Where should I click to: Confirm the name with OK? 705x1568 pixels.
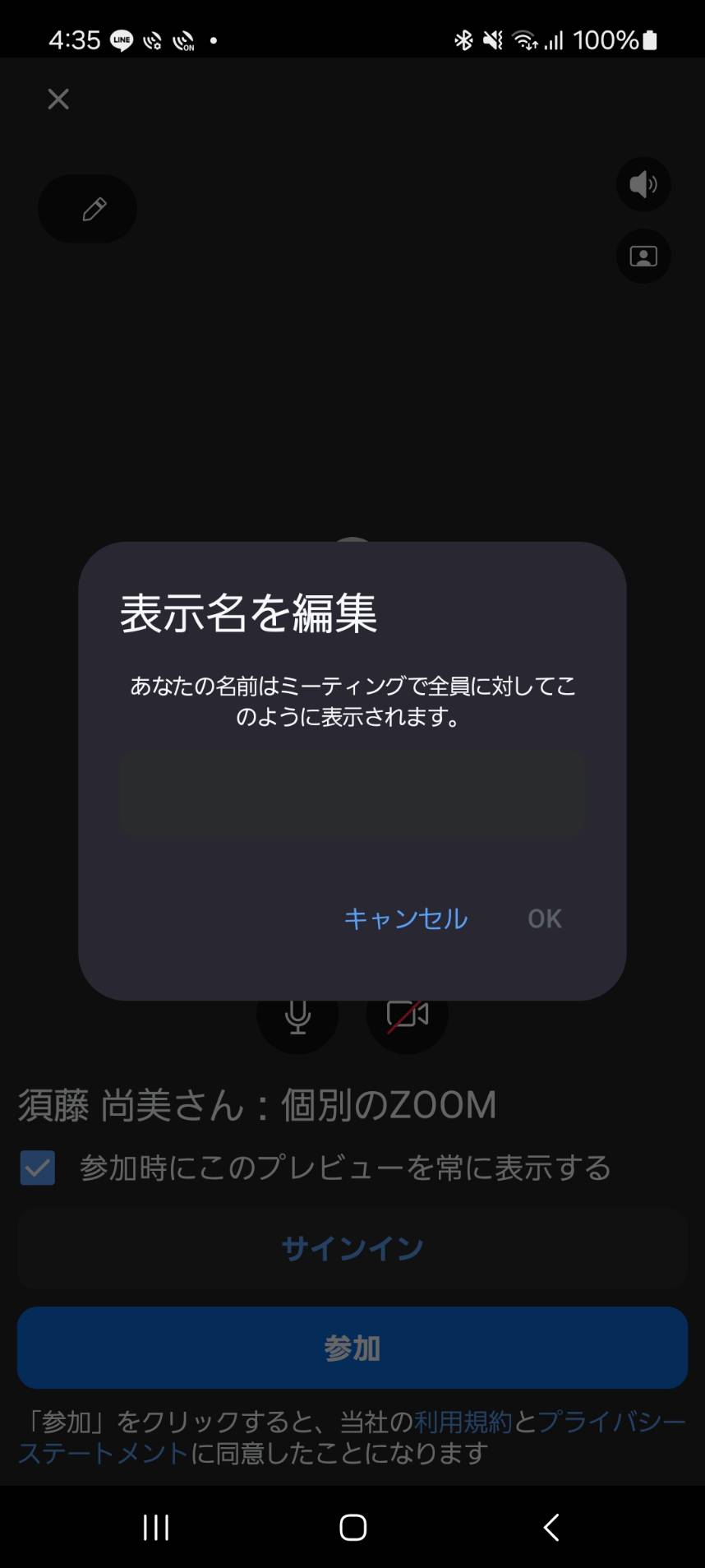pyautogui.click(x=544, y=918)
